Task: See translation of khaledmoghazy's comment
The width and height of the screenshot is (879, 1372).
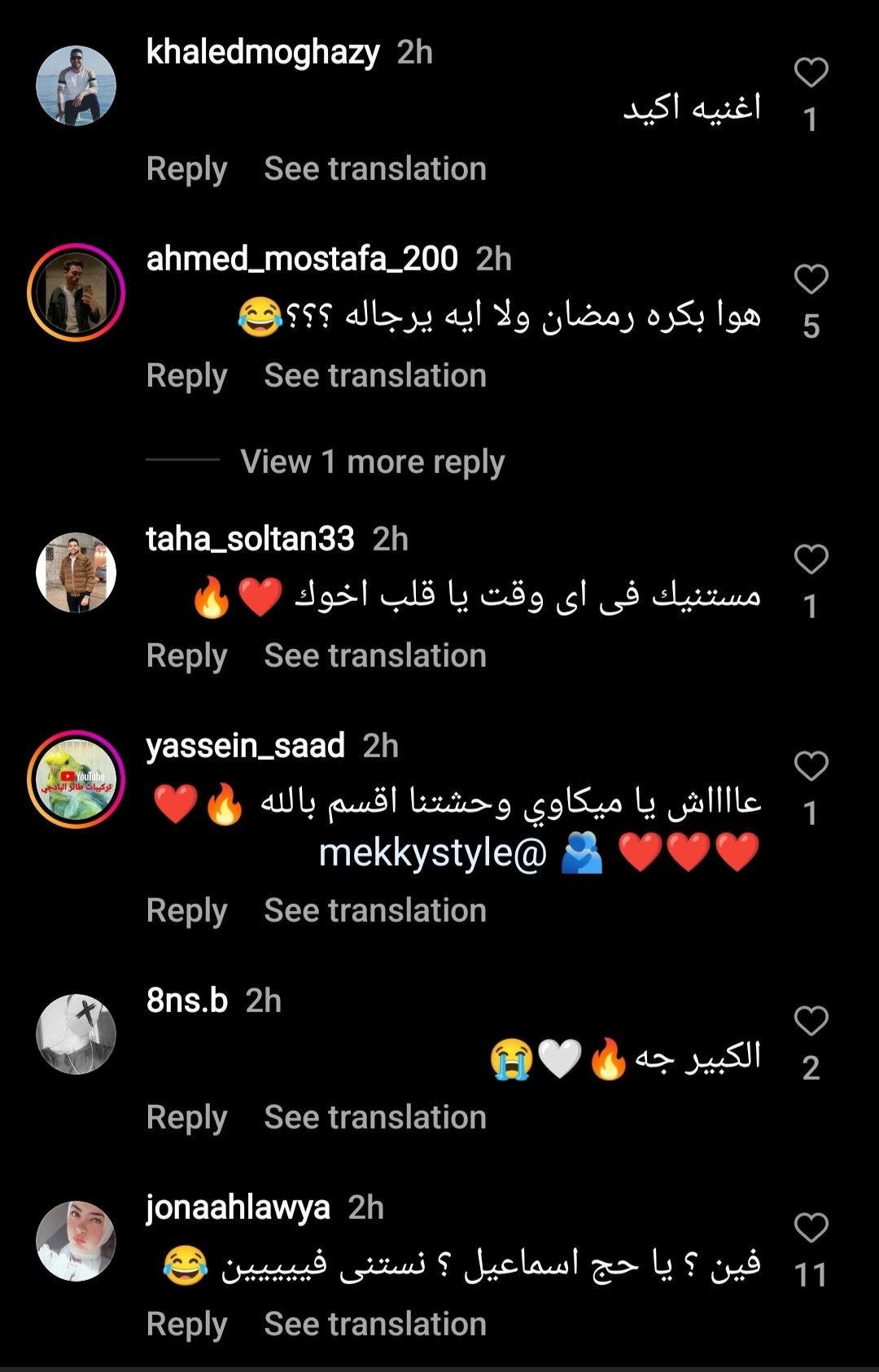Action: [374, 169]
